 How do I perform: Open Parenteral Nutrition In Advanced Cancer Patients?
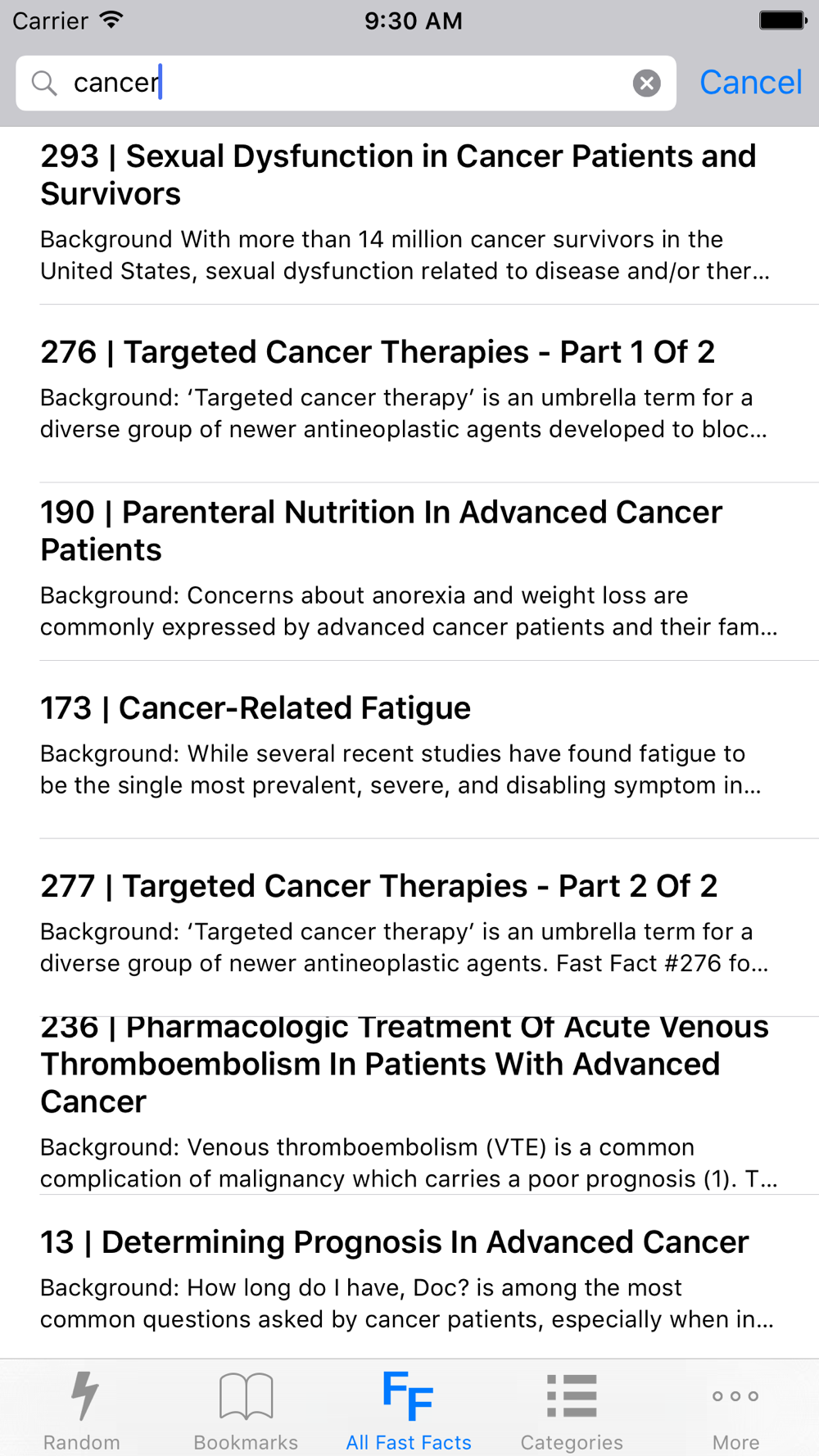(x=409, y=572)
